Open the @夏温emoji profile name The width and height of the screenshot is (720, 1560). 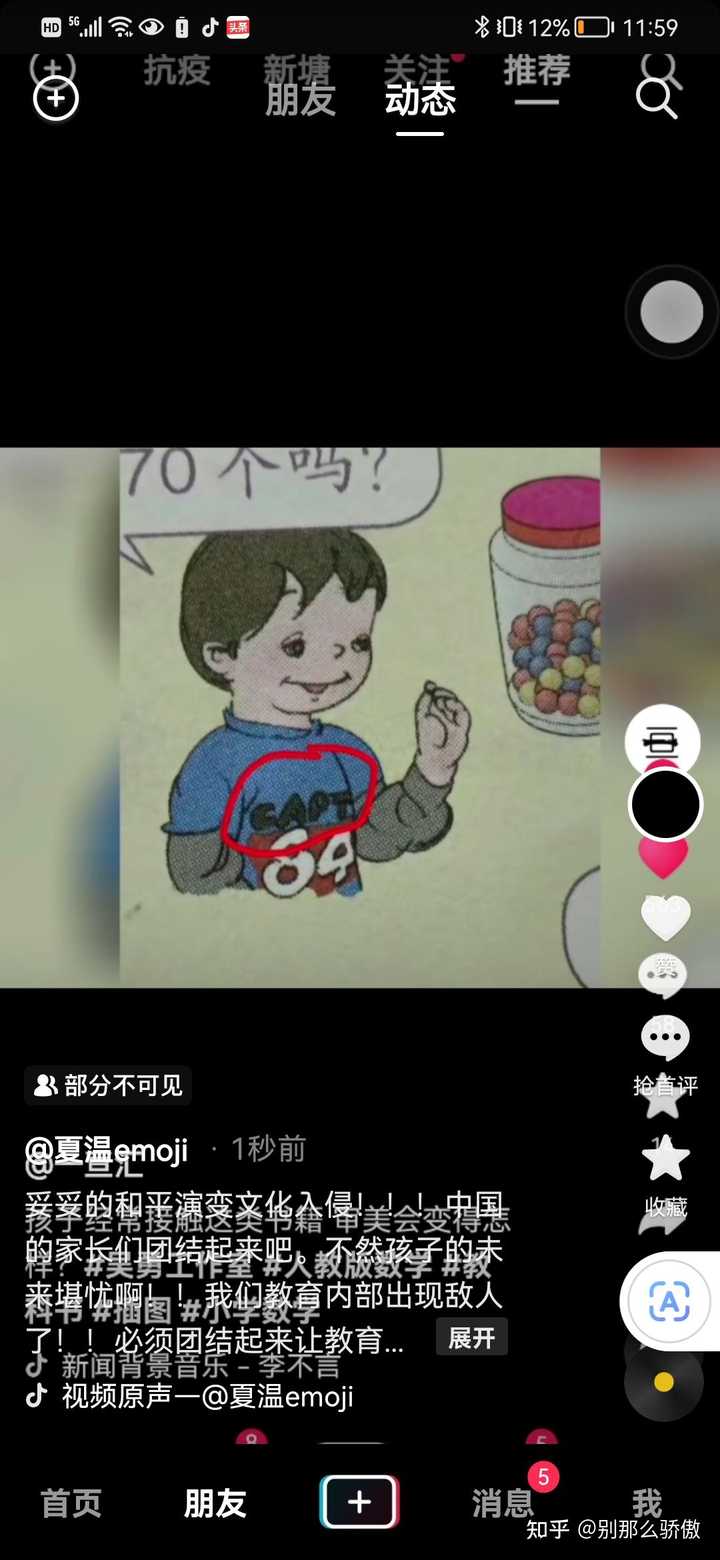point(106,1150)
